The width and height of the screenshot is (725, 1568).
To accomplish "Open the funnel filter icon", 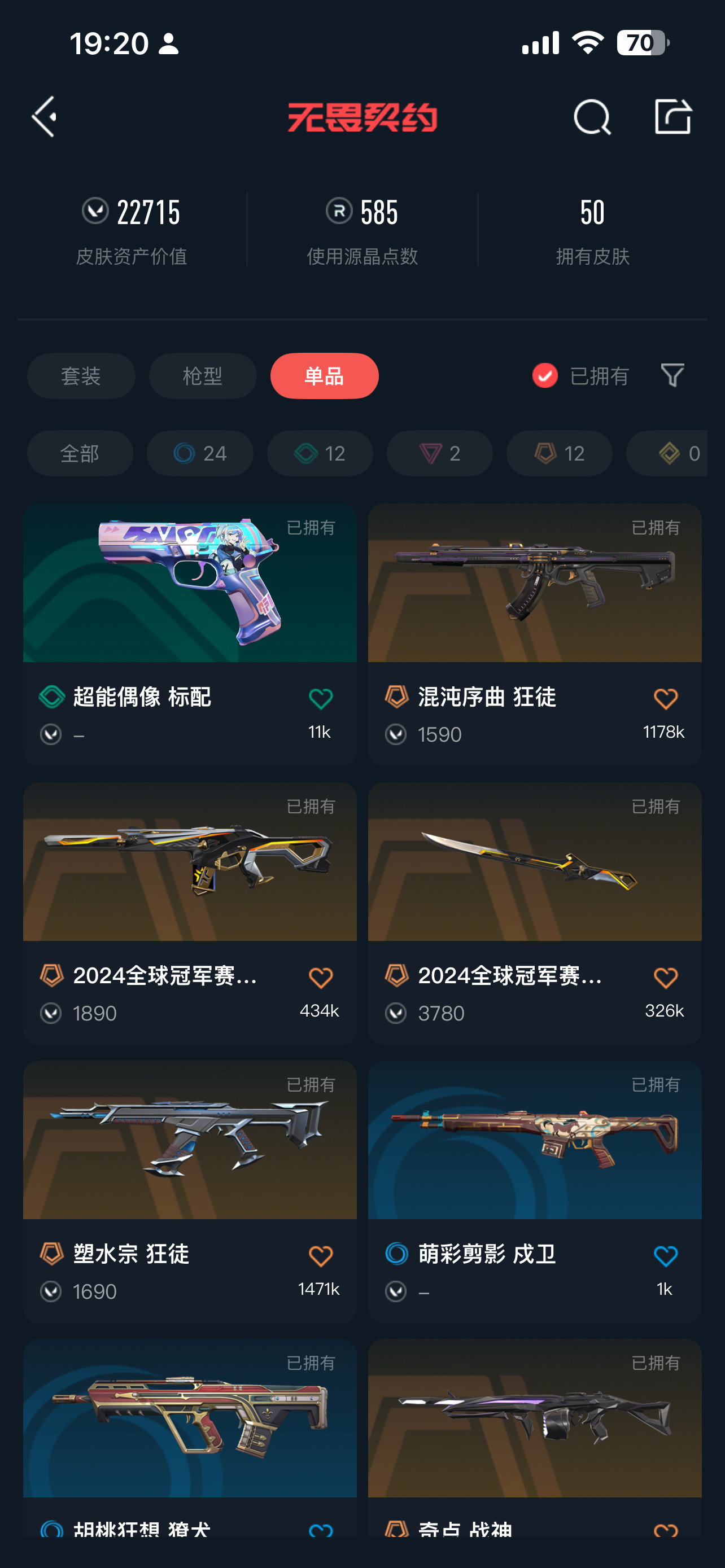I will [x=672, y=375].
